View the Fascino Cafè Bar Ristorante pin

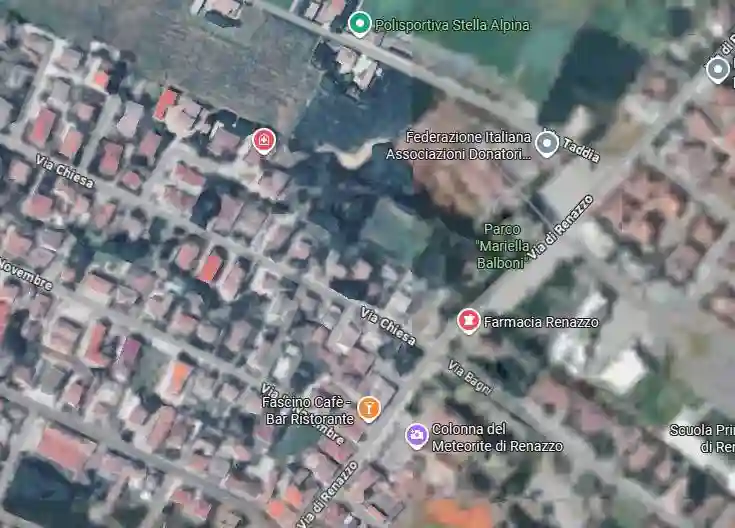(x=369, y=408)
